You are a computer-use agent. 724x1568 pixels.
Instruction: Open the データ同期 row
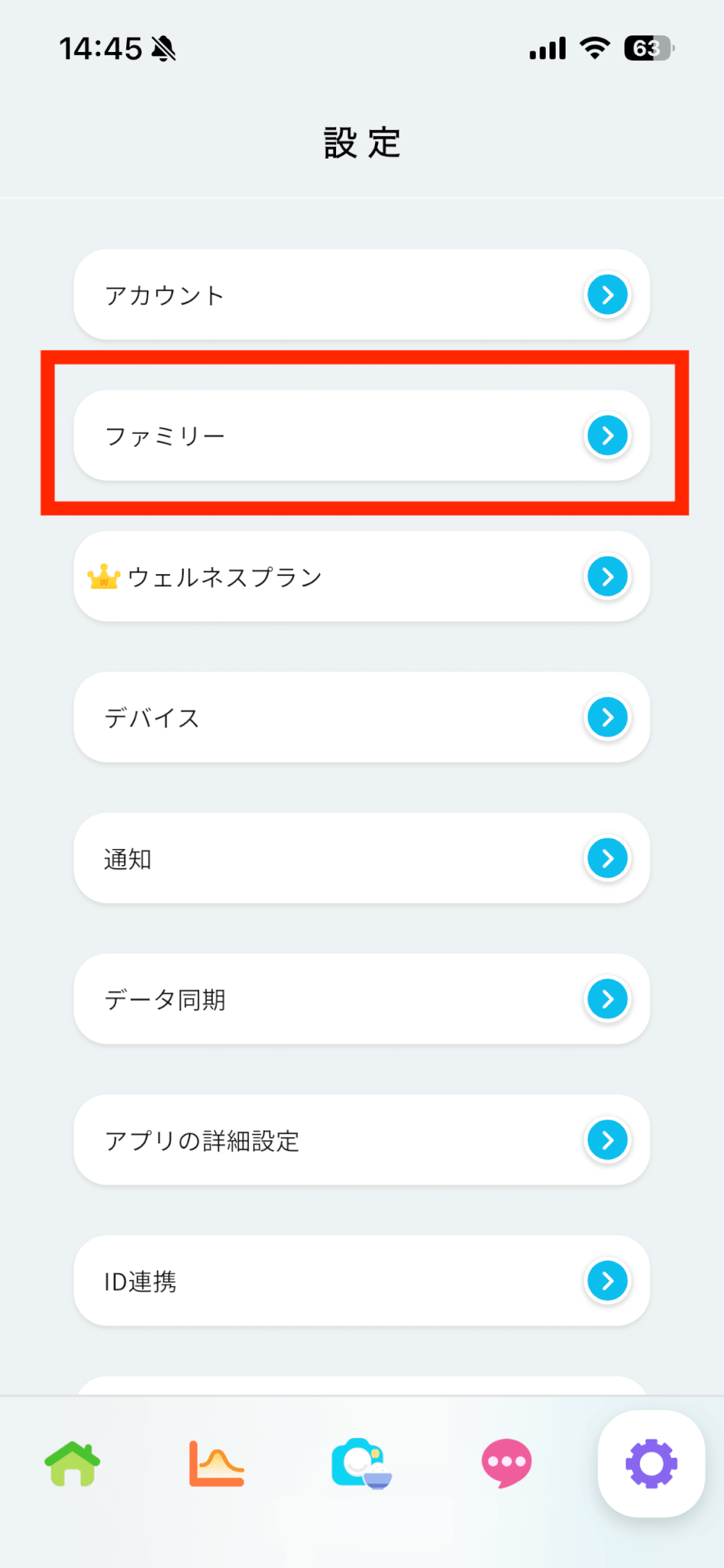pos(361,999)
